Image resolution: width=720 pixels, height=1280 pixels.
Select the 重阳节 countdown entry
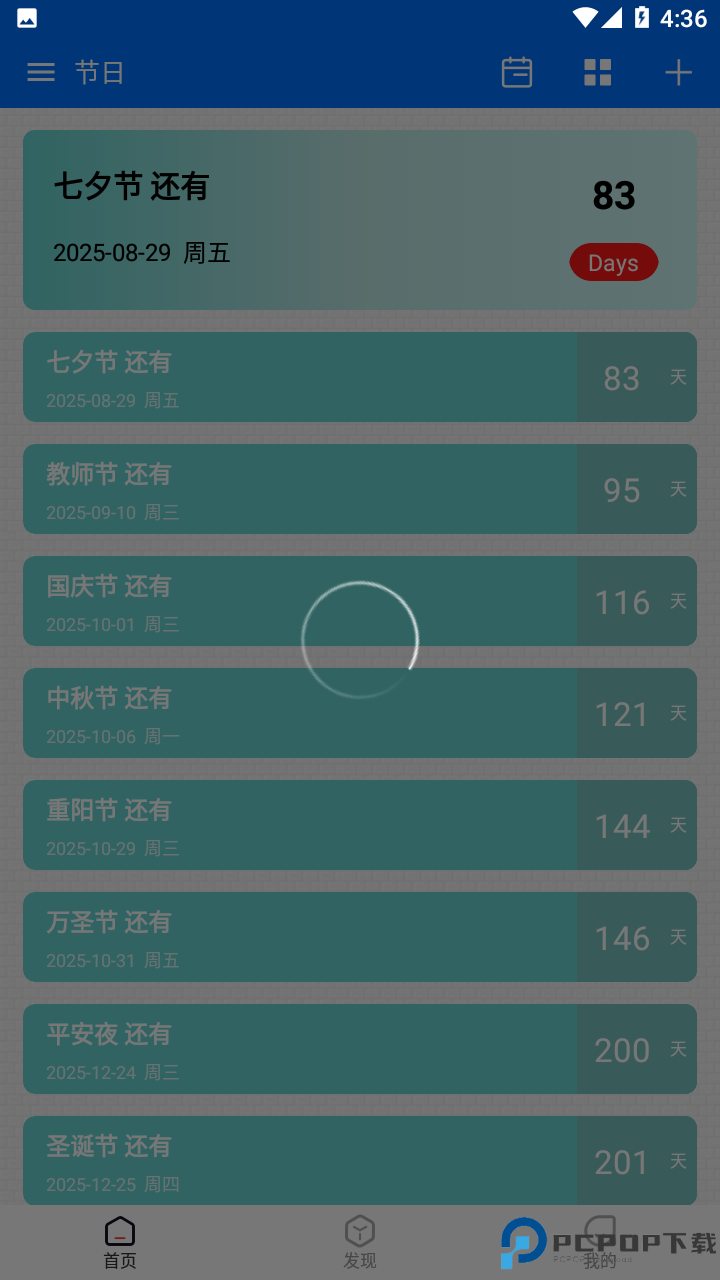360,825
